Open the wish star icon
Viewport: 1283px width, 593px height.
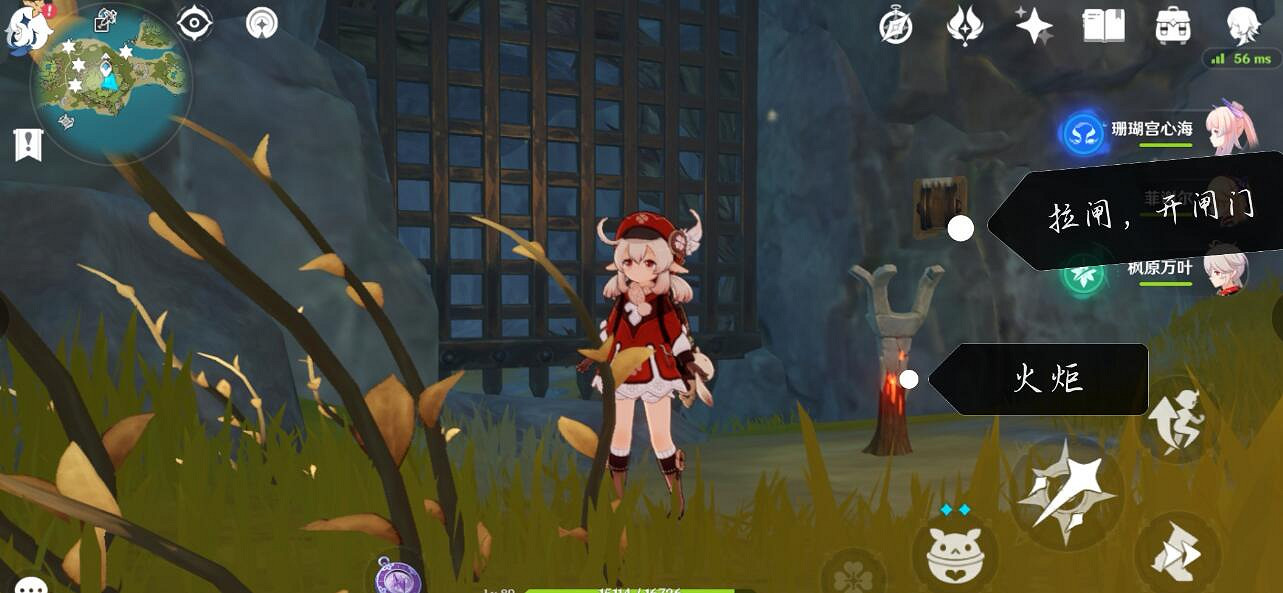point(1033,25)
